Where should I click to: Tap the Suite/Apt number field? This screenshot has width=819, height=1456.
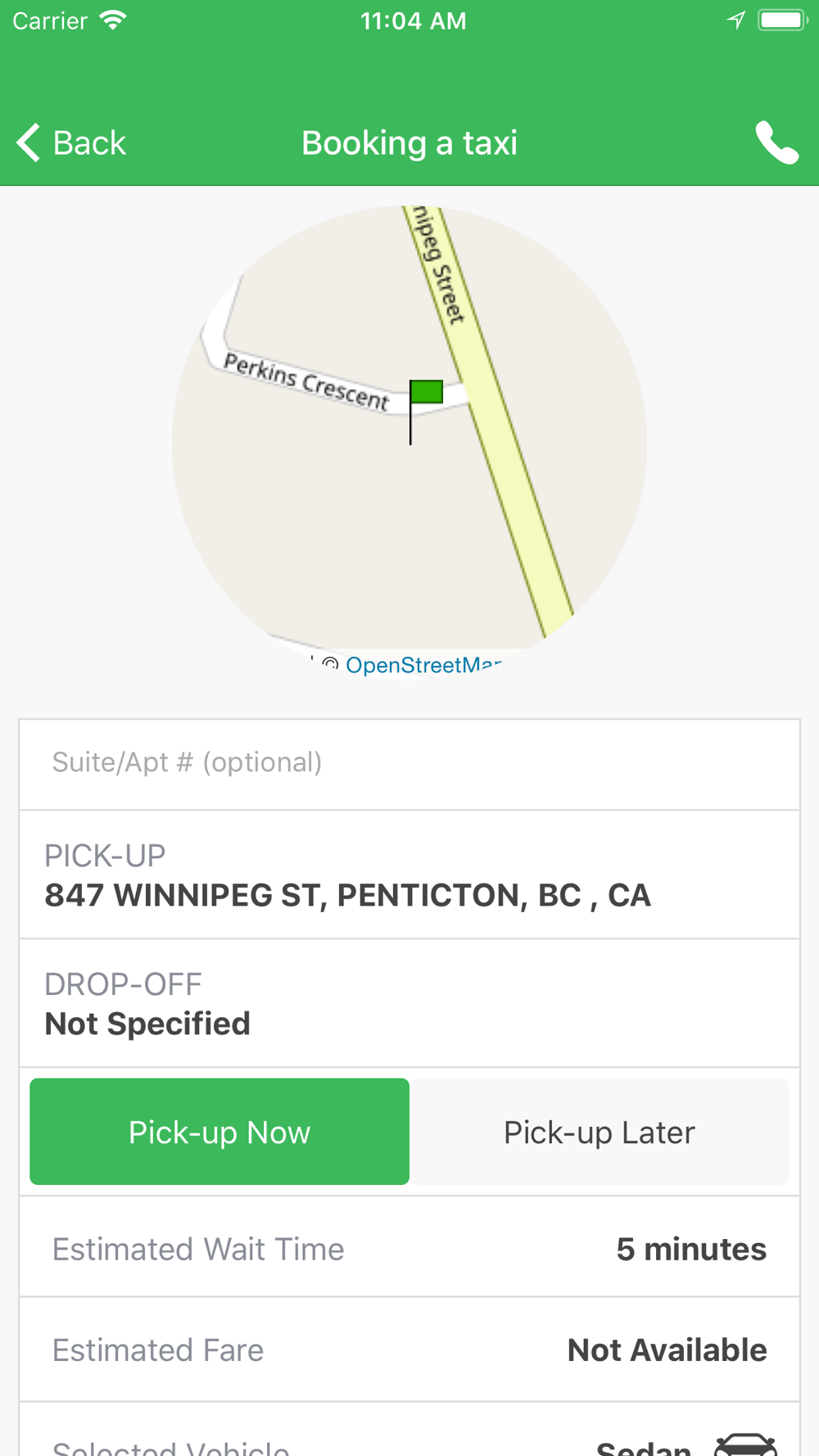(409, 764)
